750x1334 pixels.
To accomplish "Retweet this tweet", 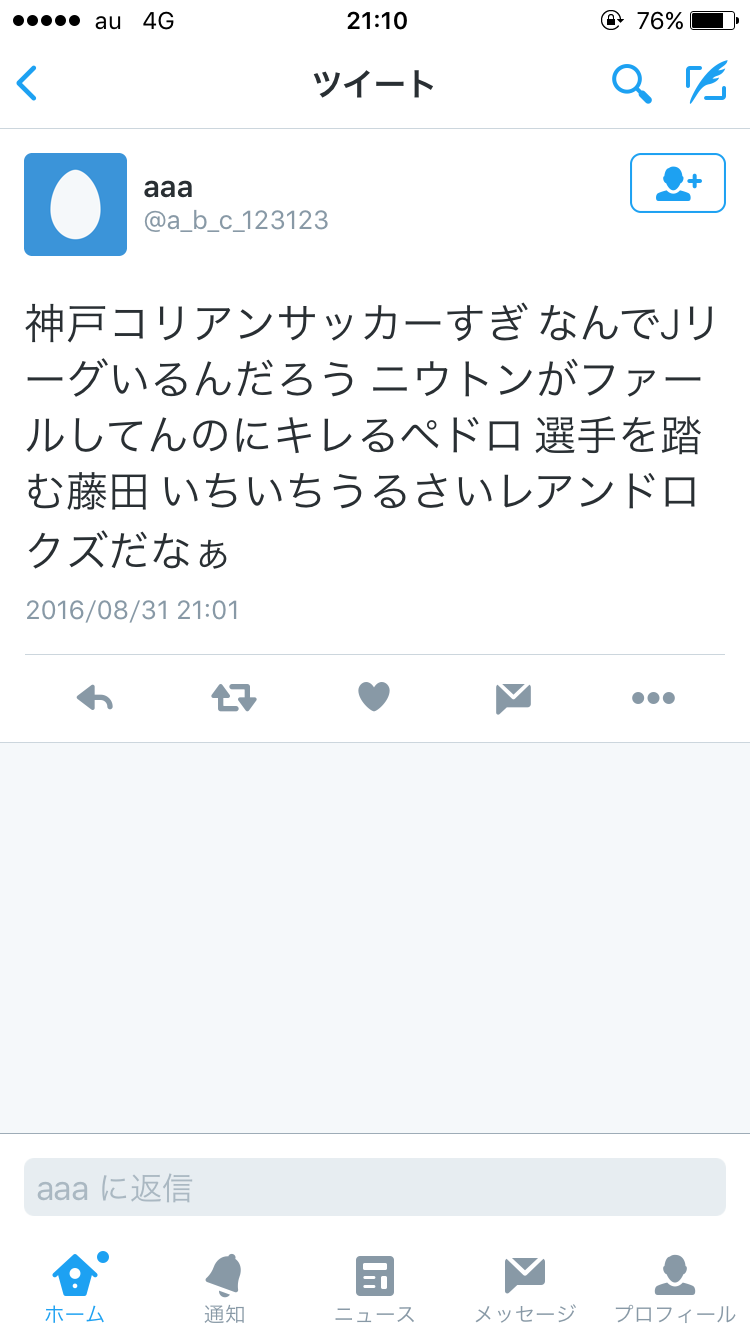I will coord(234,697).
